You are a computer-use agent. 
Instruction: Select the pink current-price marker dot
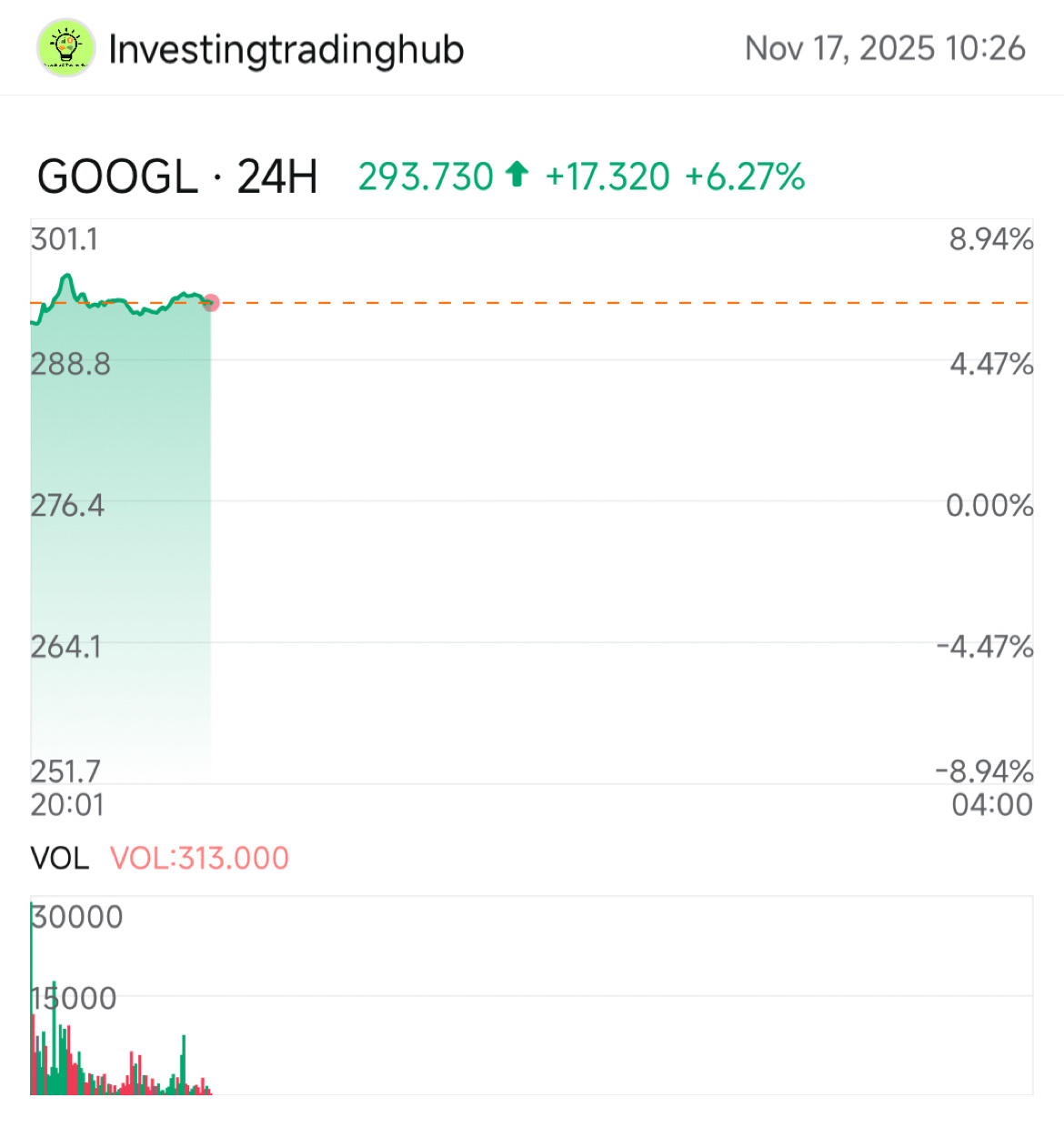211,303
